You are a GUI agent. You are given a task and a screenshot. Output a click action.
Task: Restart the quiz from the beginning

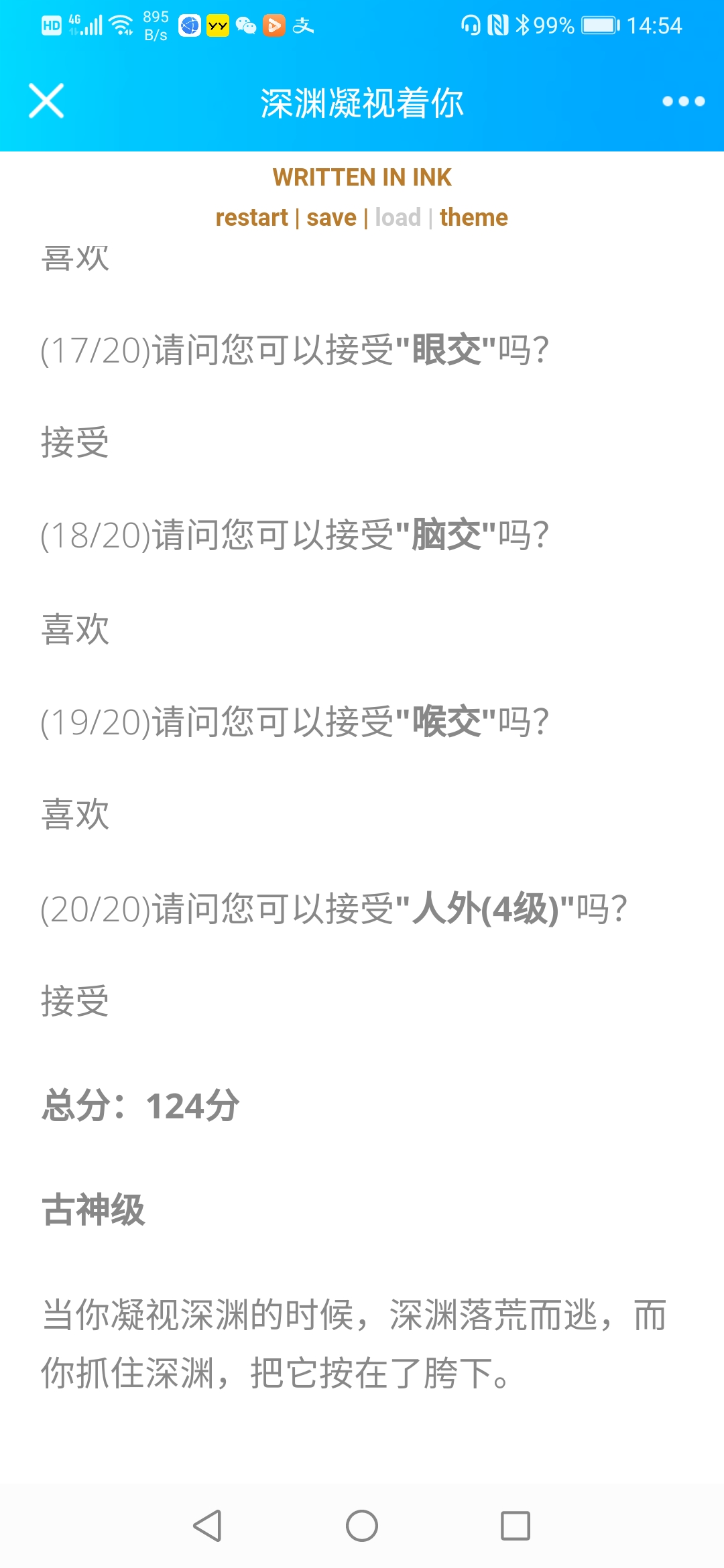pyautogui.click(x=251, y=218)
